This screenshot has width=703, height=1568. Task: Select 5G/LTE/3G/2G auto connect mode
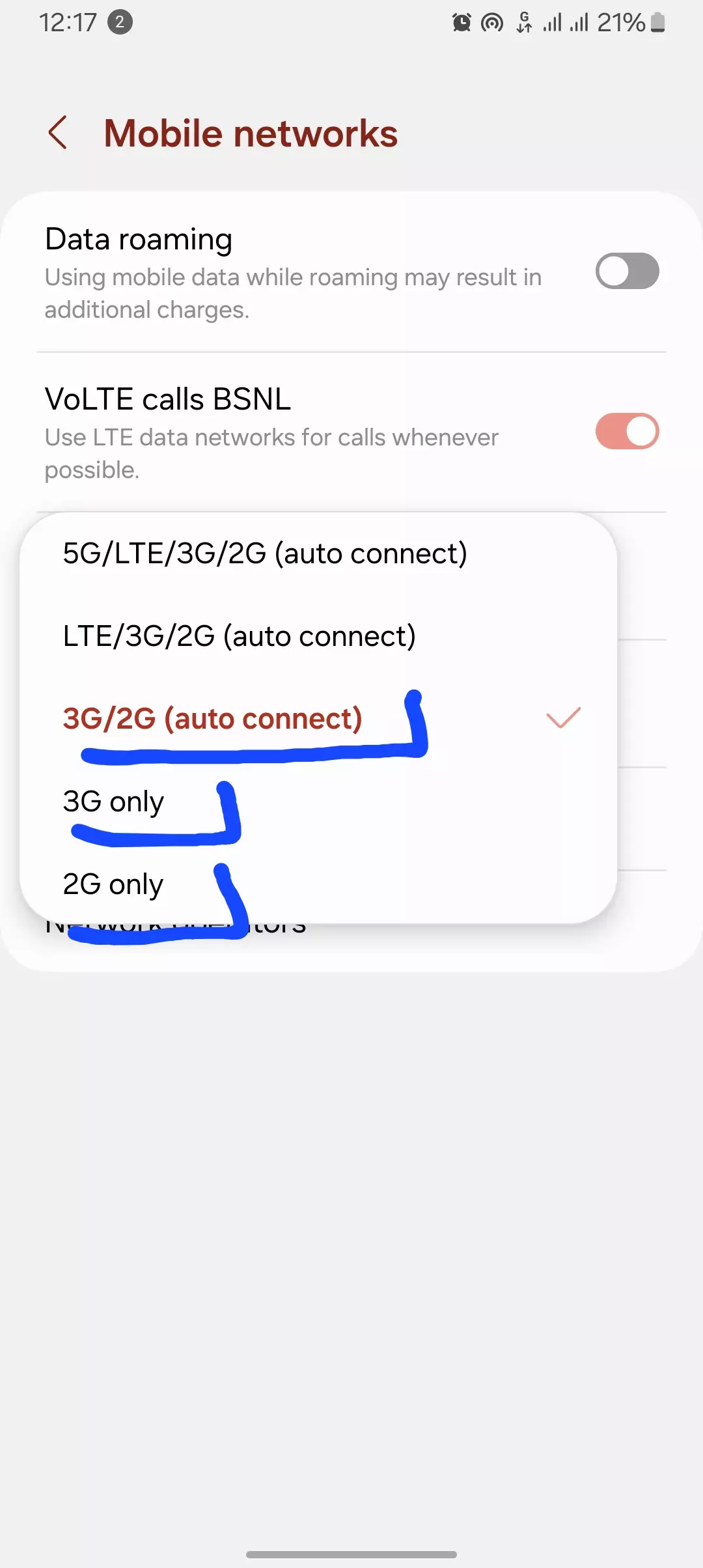265,553
